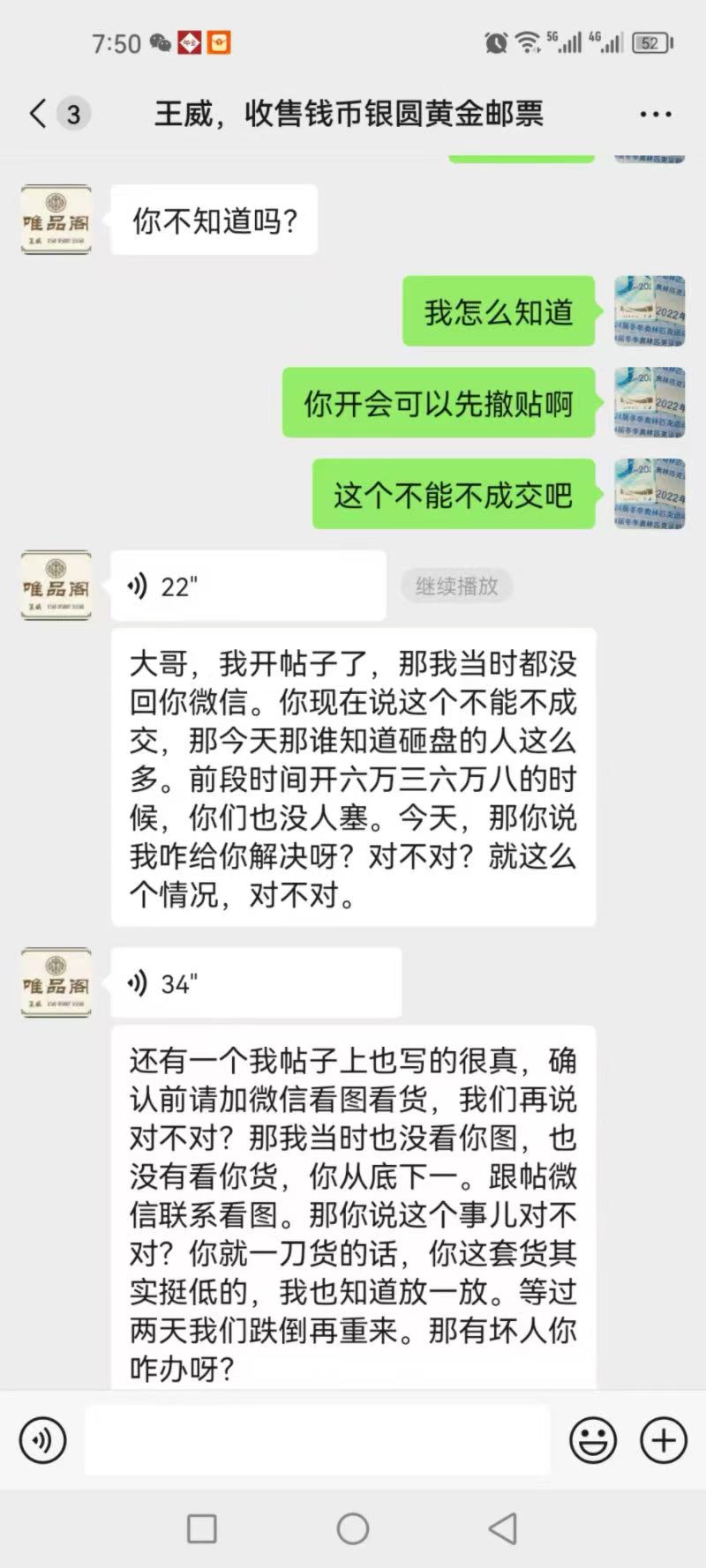706x1568 pixels.
Task: Open recent apps from the navigation bar
Action: 202,1528
